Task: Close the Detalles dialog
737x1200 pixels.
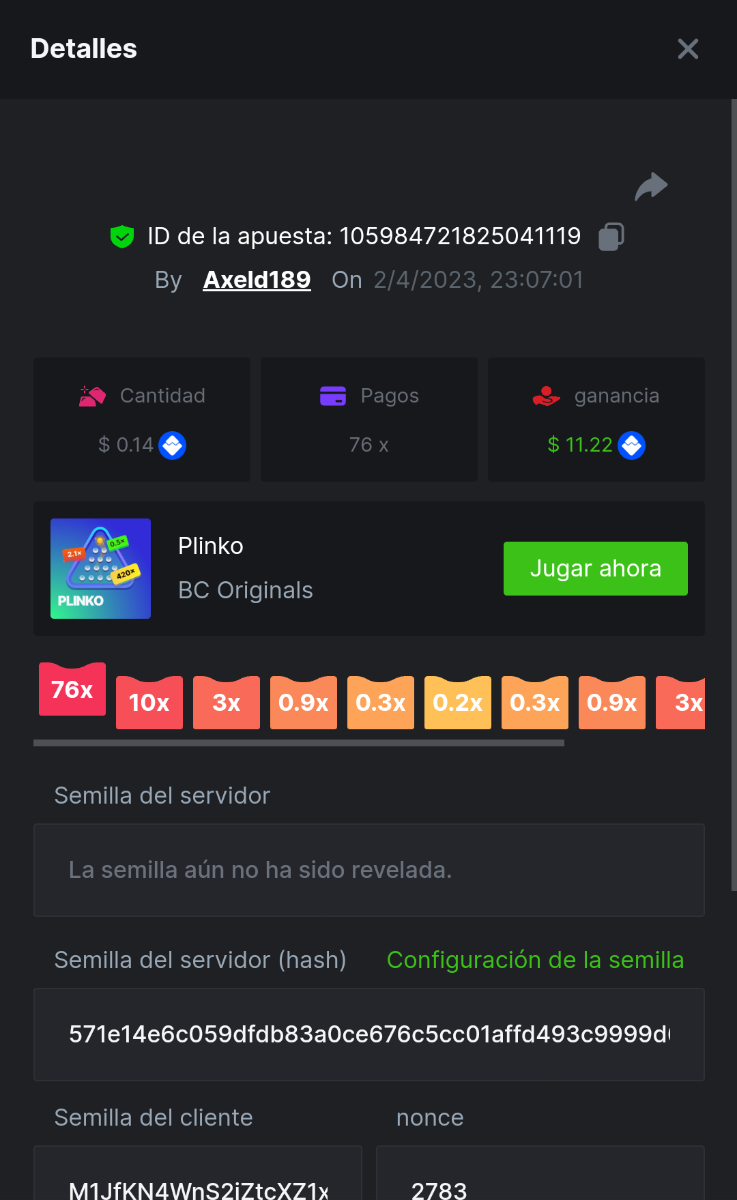Action: click(687, 49)
